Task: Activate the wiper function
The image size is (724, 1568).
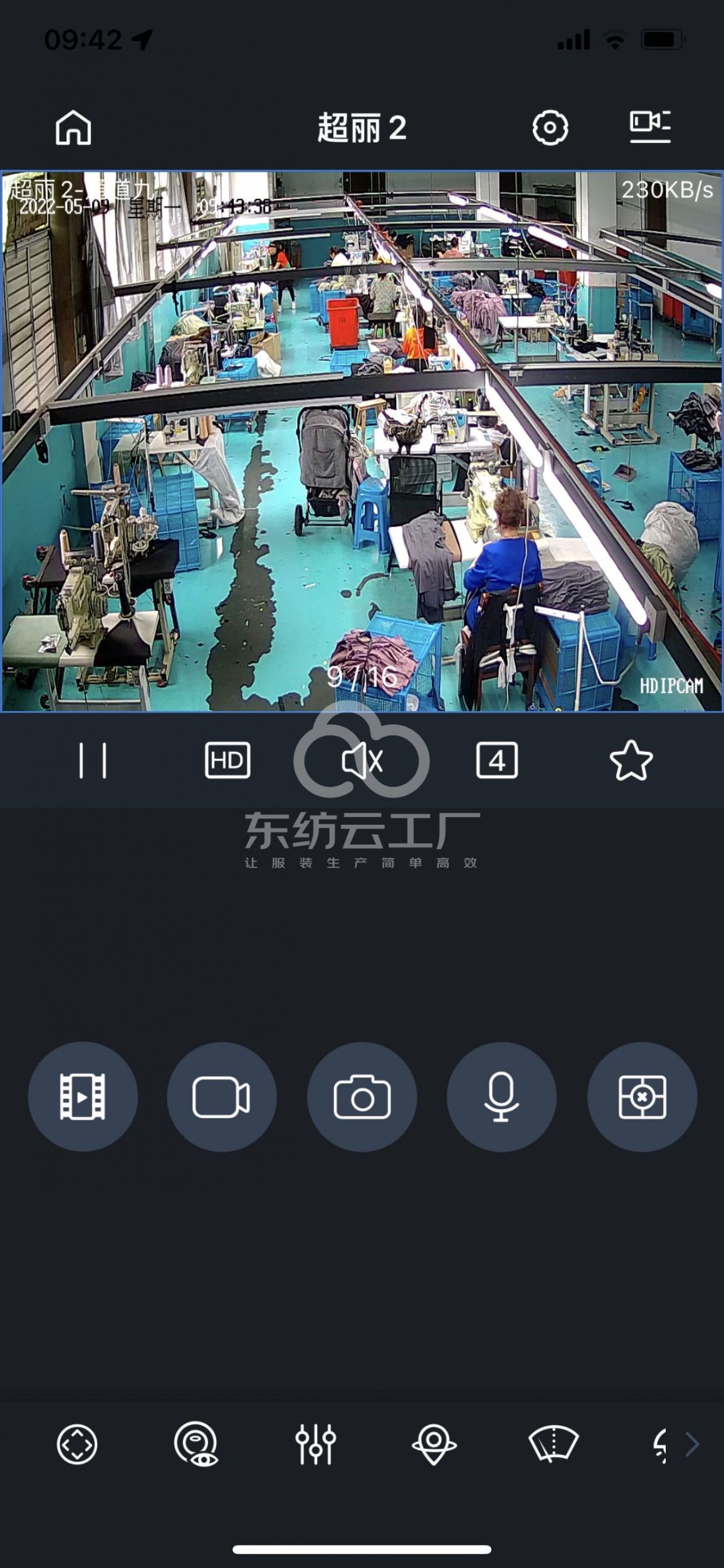Action: [x=553, y=1444]
